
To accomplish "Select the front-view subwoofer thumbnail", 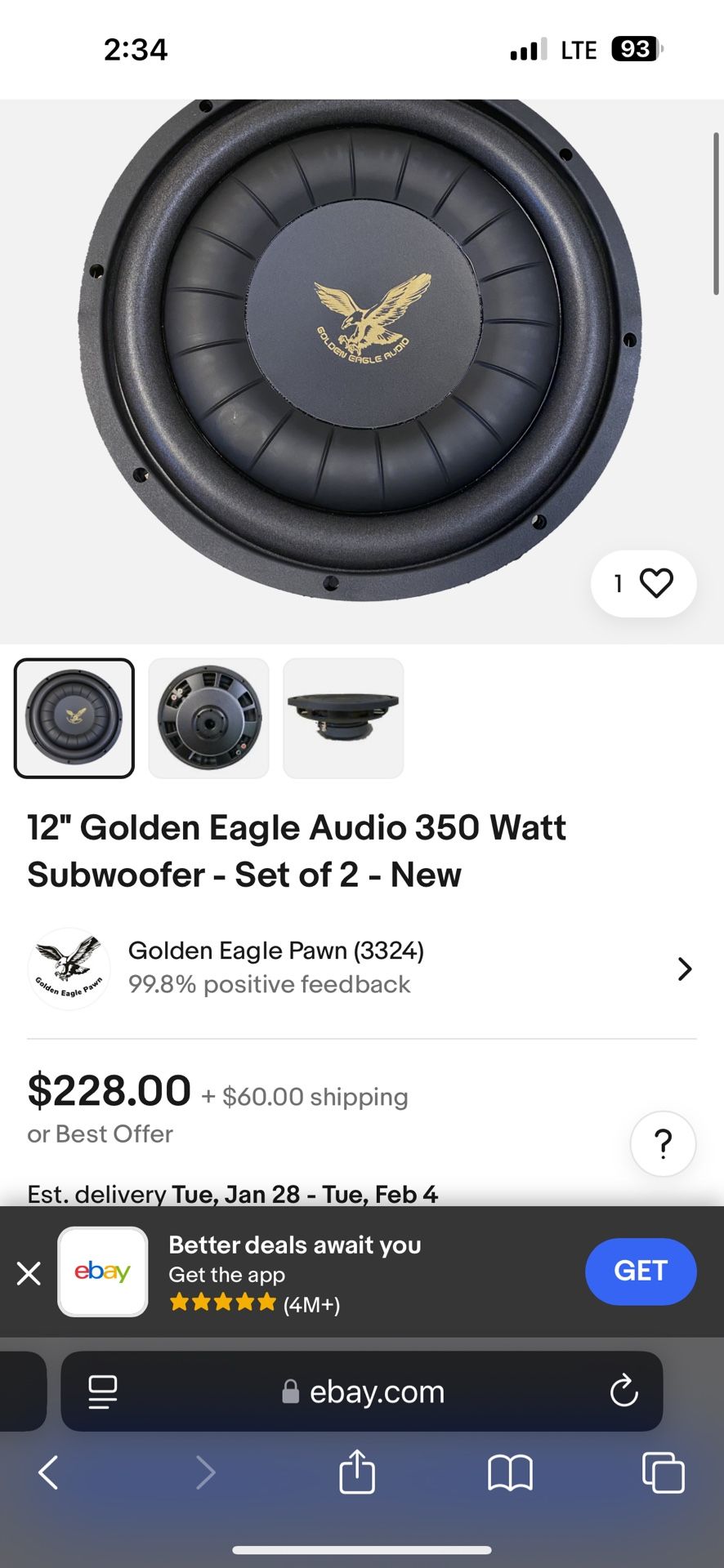I will pos(74,718).
